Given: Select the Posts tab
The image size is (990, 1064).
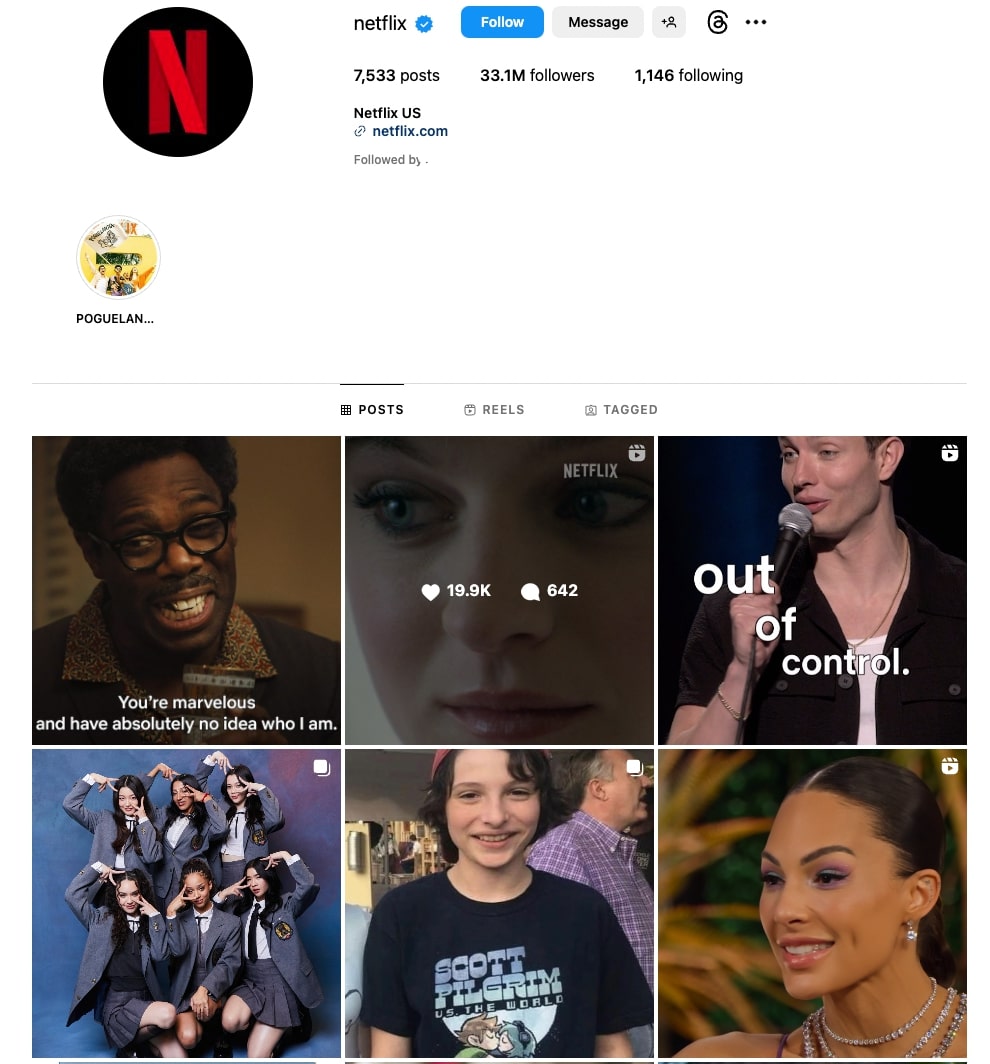Looking at the screenshot, I should coord(372,410).
